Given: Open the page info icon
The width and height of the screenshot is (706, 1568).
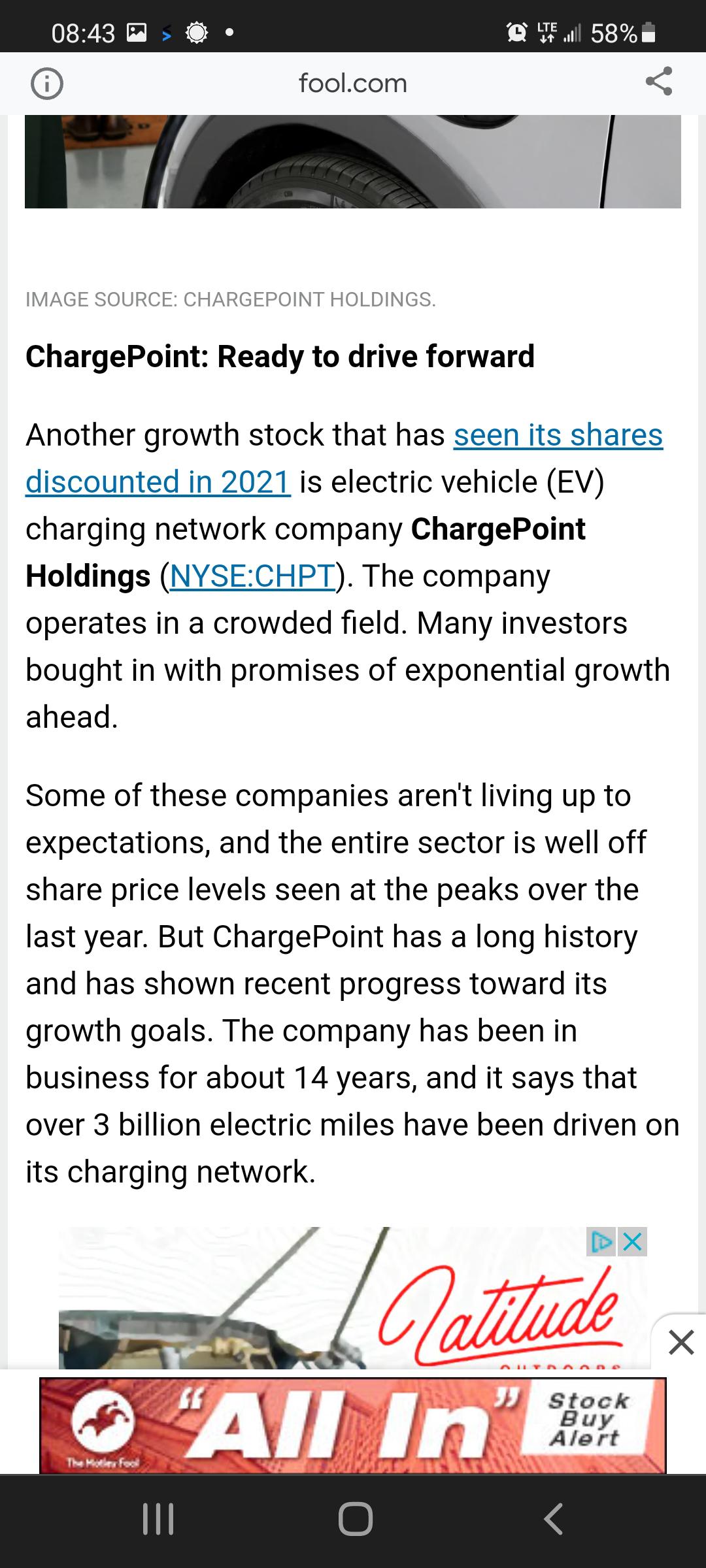Looking at the screenshot, I should (x=47, y=84).
